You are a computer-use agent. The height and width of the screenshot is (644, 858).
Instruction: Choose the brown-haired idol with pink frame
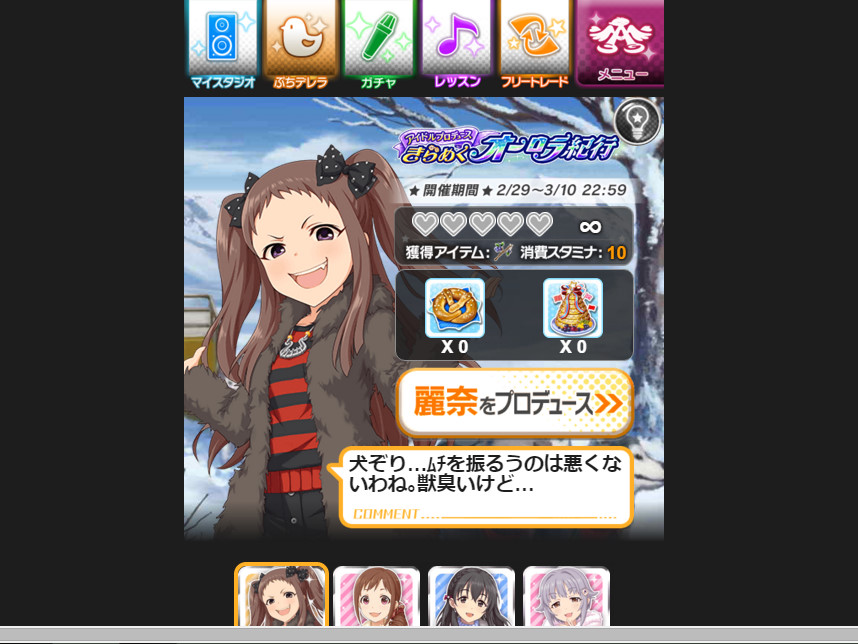(x=376, y=598)
